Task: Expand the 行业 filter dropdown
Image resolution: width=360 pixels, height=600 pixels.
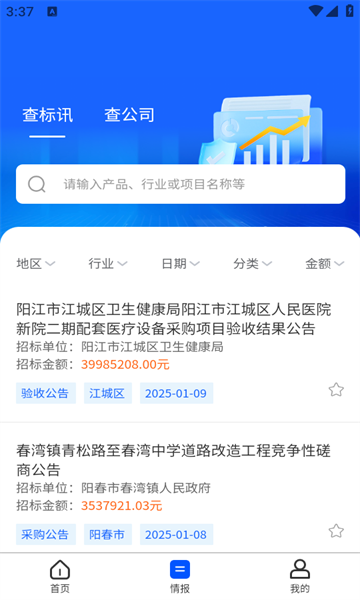Action: 108,264
